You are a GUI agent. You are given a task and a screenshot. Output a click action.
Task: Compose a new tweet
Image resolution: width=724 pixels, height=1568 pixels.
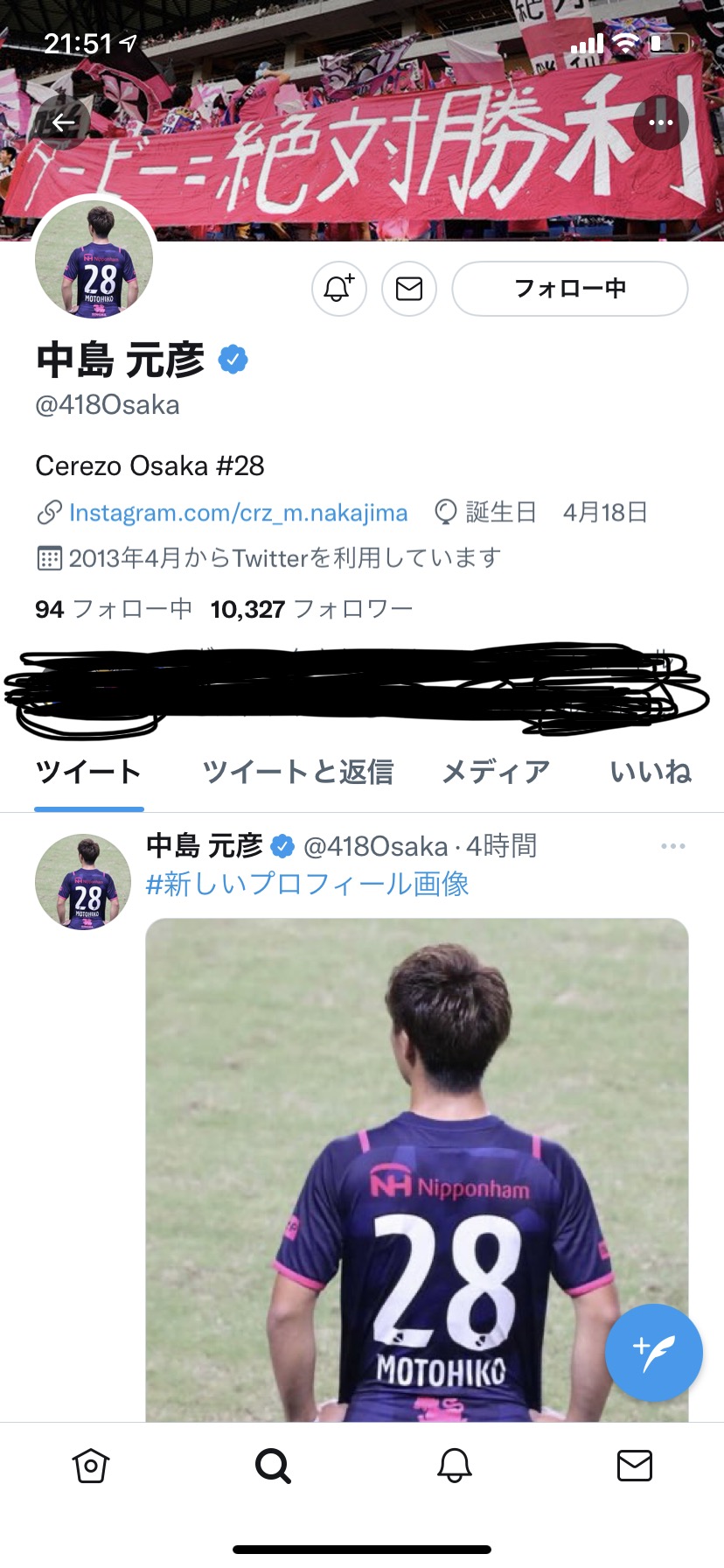click(x=654, y=1353)
